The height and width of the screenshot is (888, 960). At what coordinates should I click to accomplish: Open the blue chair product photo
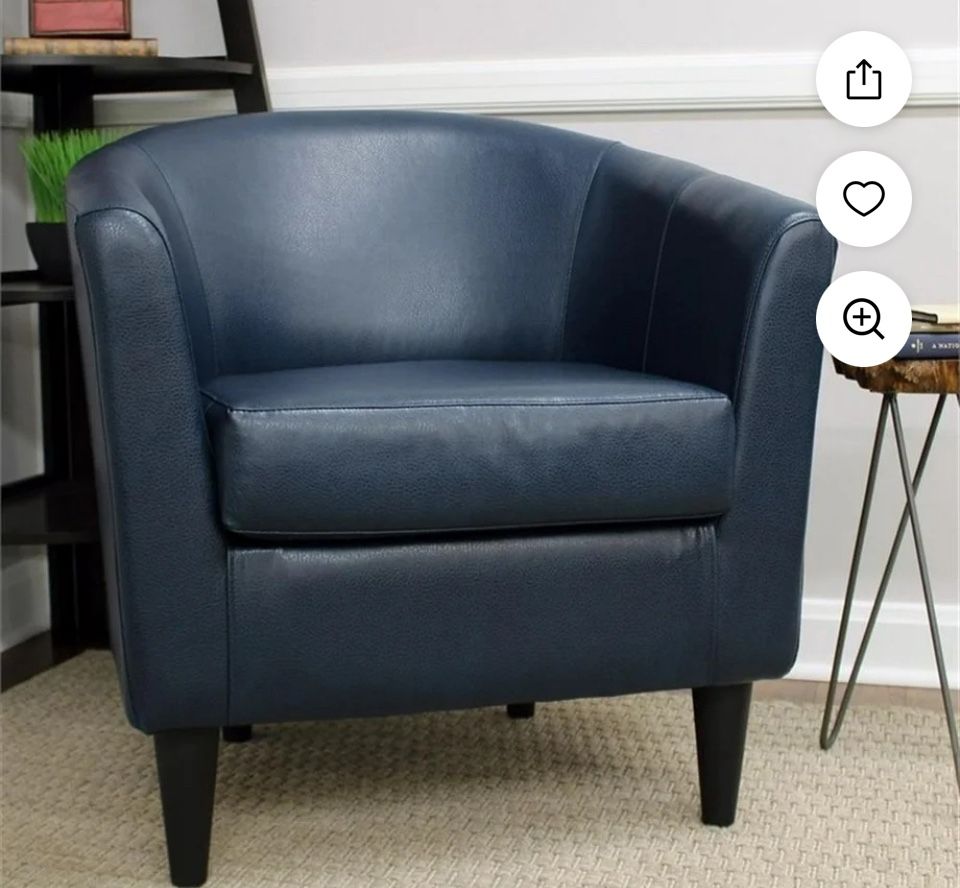click(450, 450)
